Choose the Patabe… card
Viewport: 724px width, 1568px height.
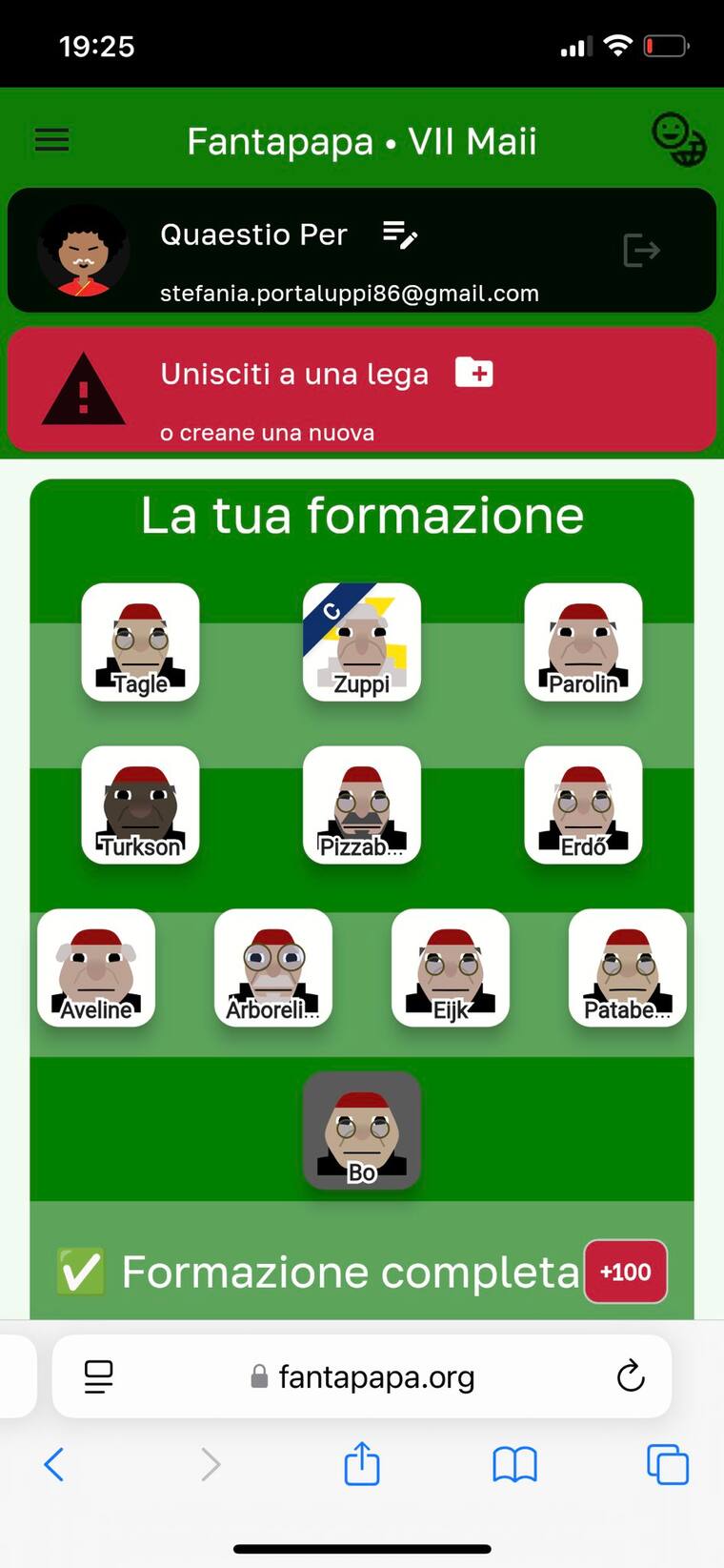[627, 967]
